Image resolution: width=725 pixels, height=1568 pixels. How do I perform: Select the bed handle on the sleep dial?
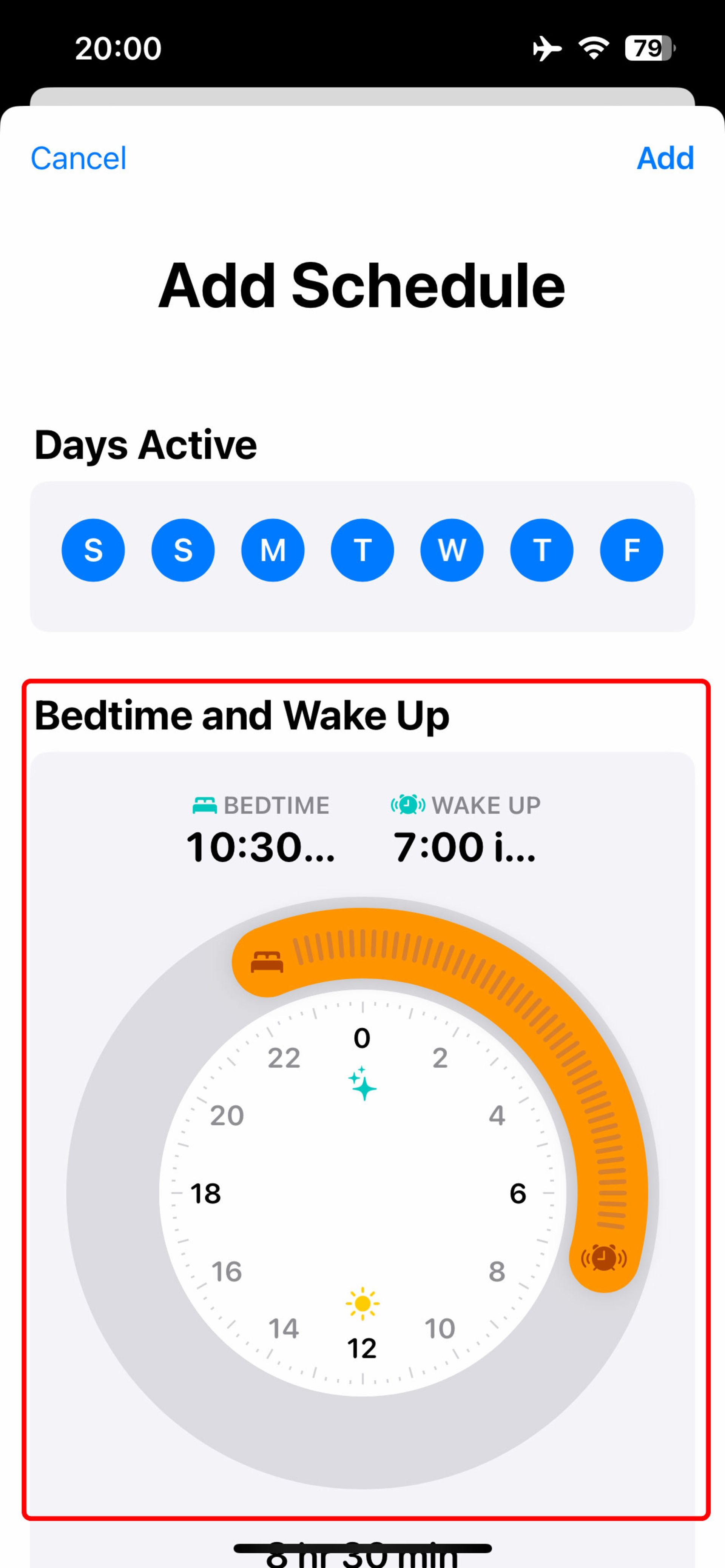(267, 962)
